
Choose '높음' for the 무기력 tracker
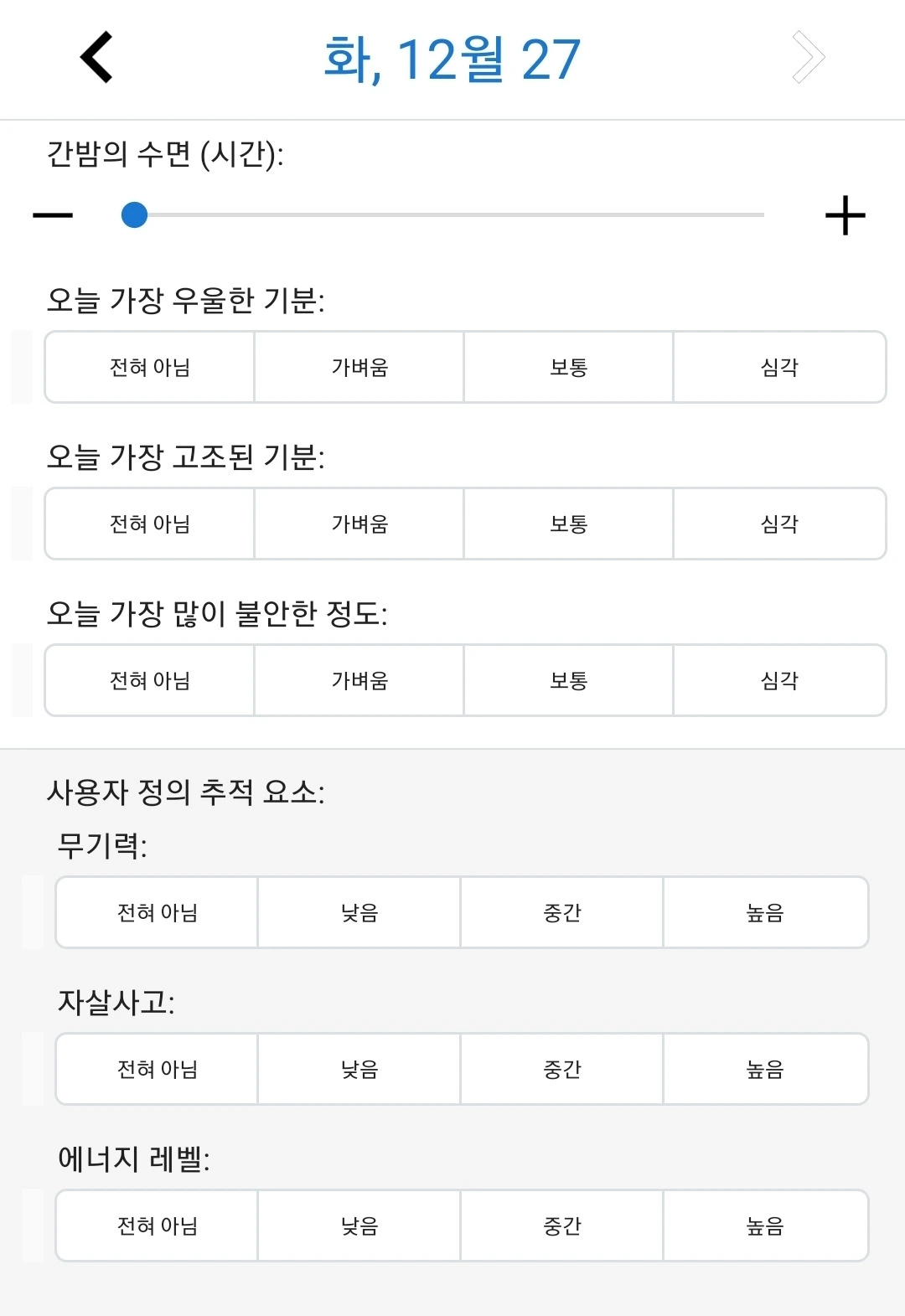pos(766,913)
